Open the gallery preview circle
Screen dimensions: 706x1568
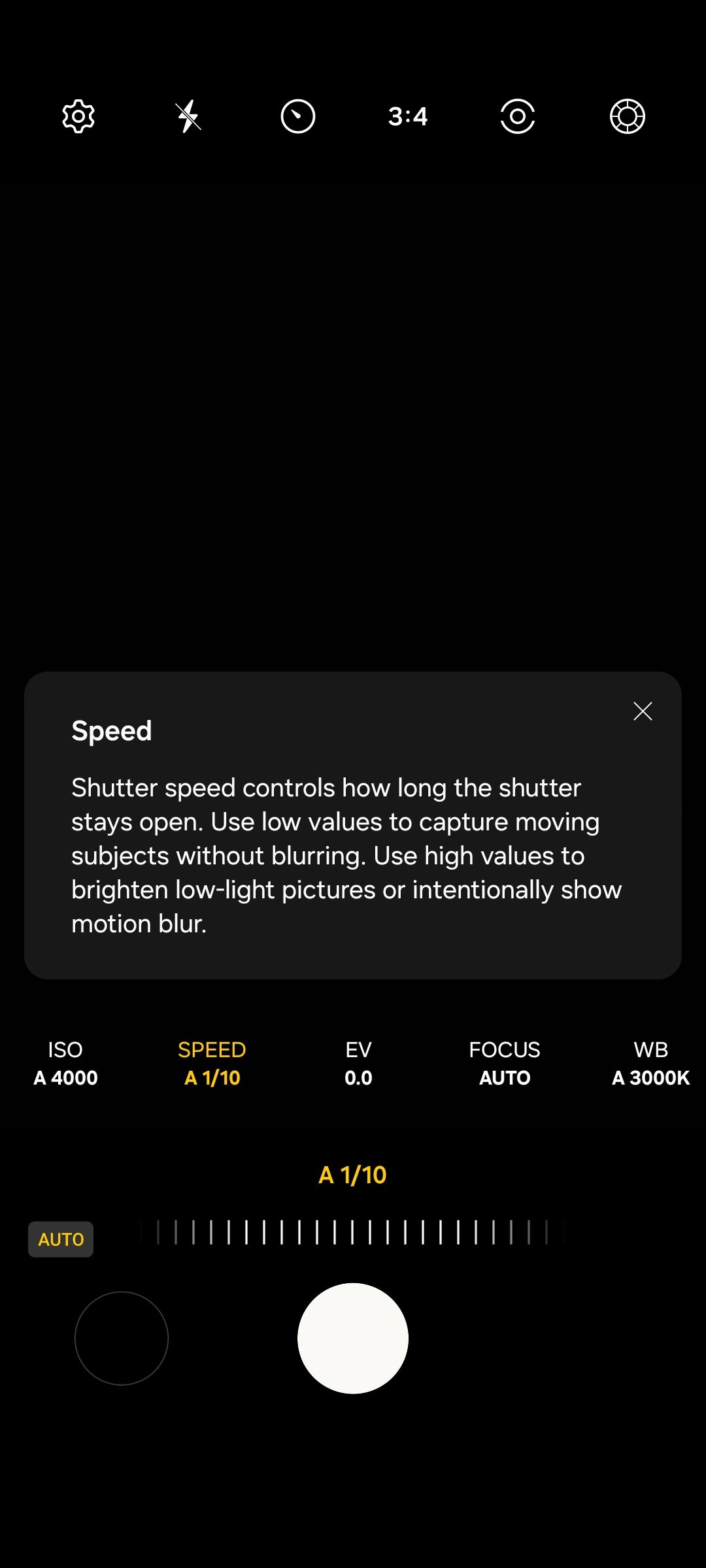(x=122, y=1337)
